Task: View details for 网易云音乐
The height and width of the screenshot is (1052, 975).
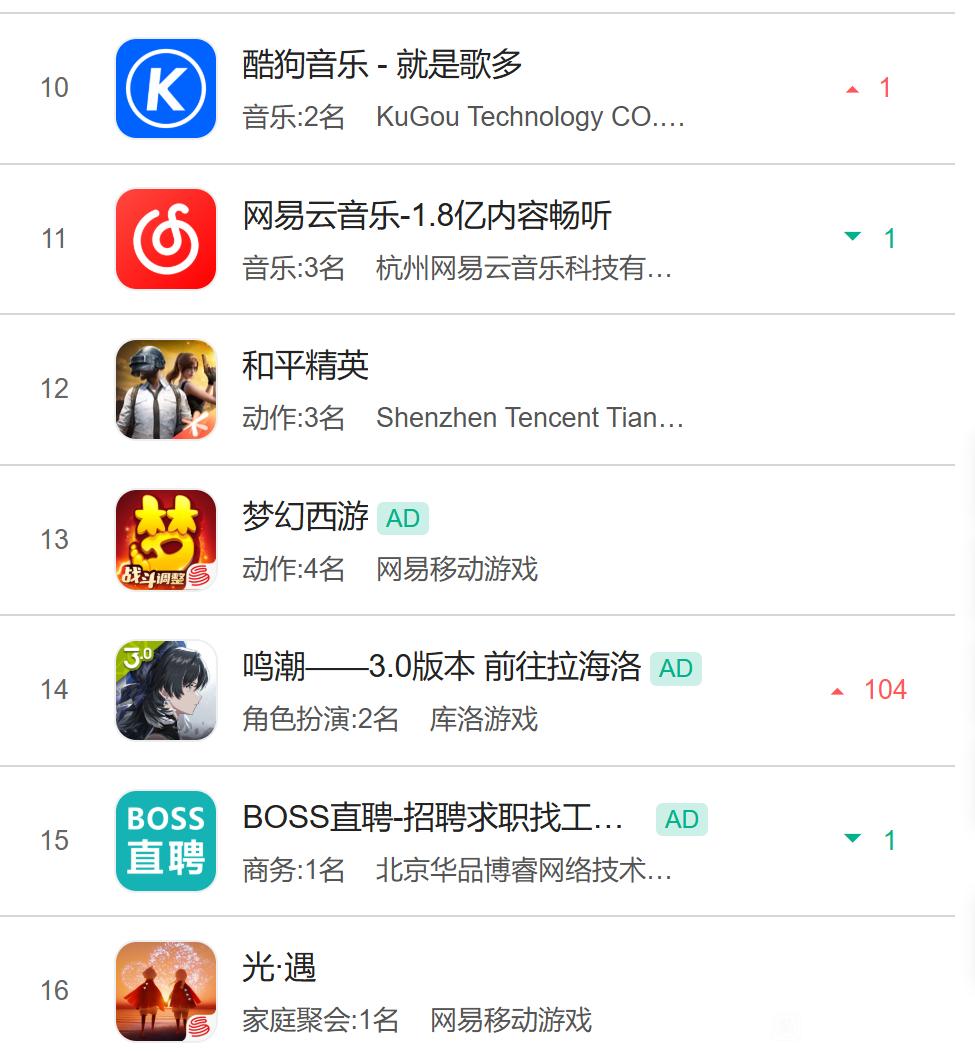Action: click(x=426, y=216)
